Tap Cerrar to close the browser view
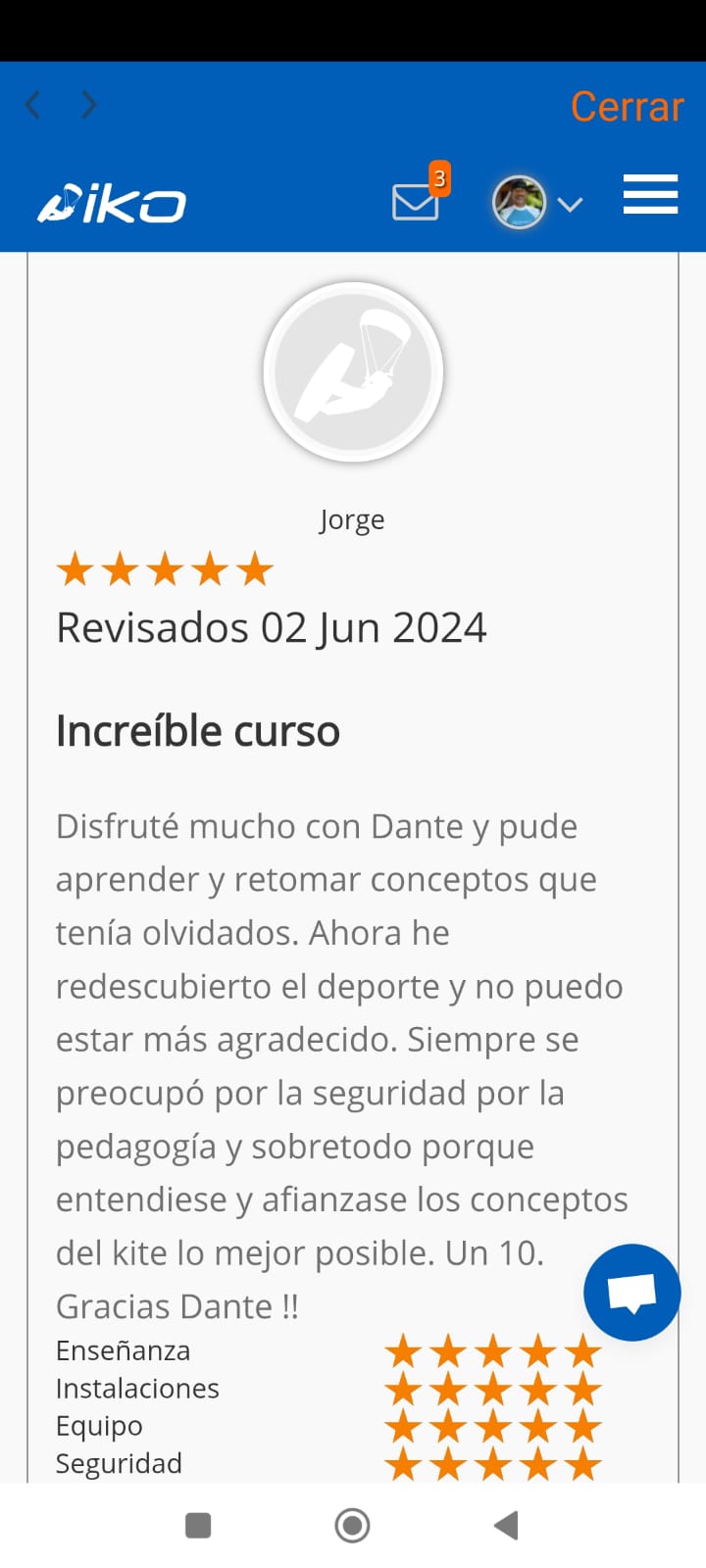The image size is (706, 1568). [x=627, y=106]
